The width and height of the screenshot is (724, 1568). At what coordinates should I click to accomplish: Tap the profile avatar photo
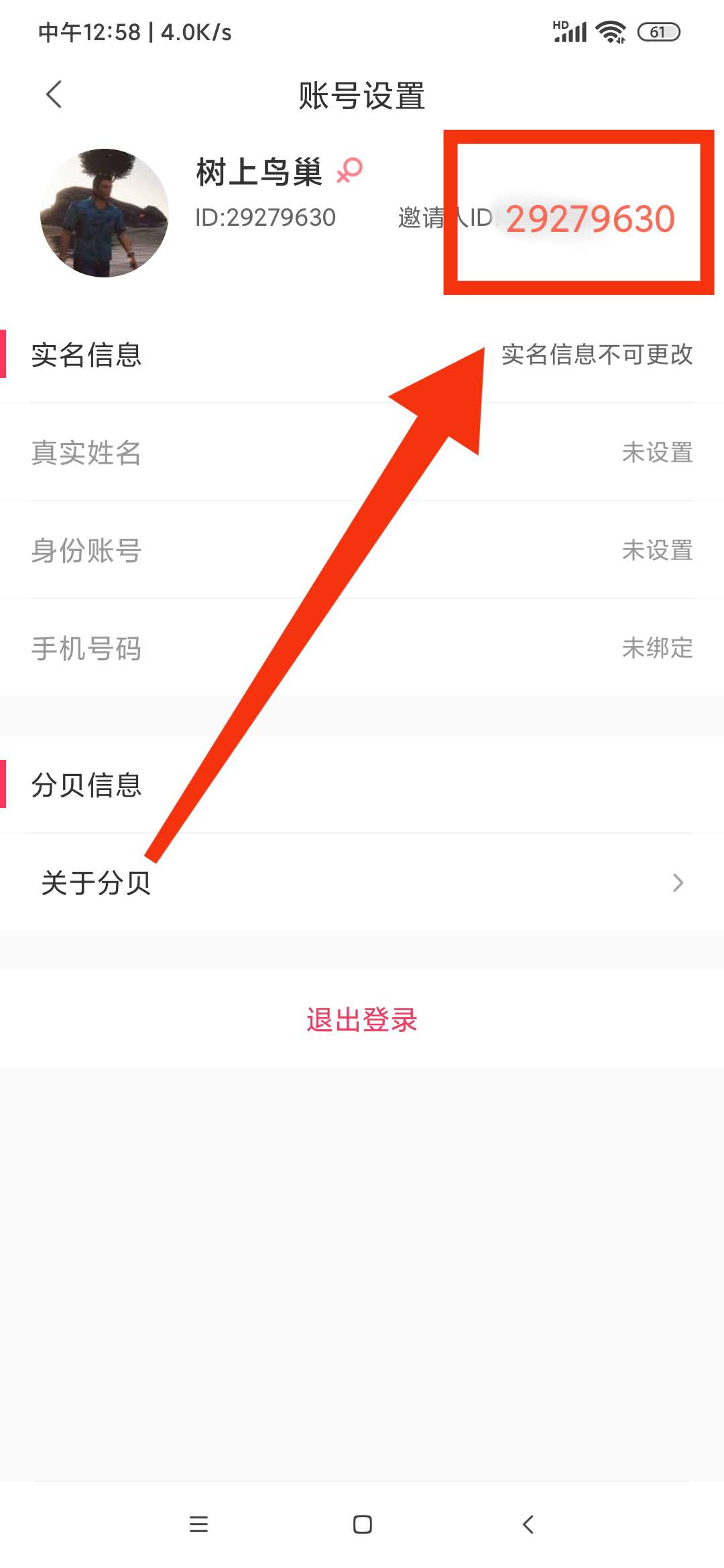click(105, 213)
